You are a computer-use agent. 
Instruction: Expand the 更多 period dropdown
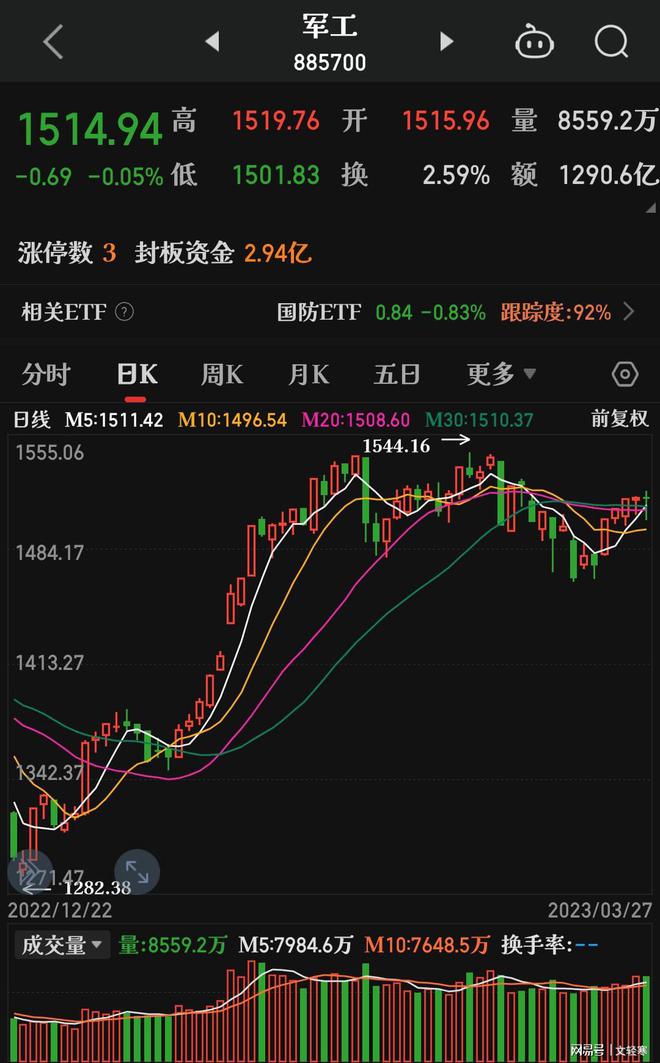[501, 374]
